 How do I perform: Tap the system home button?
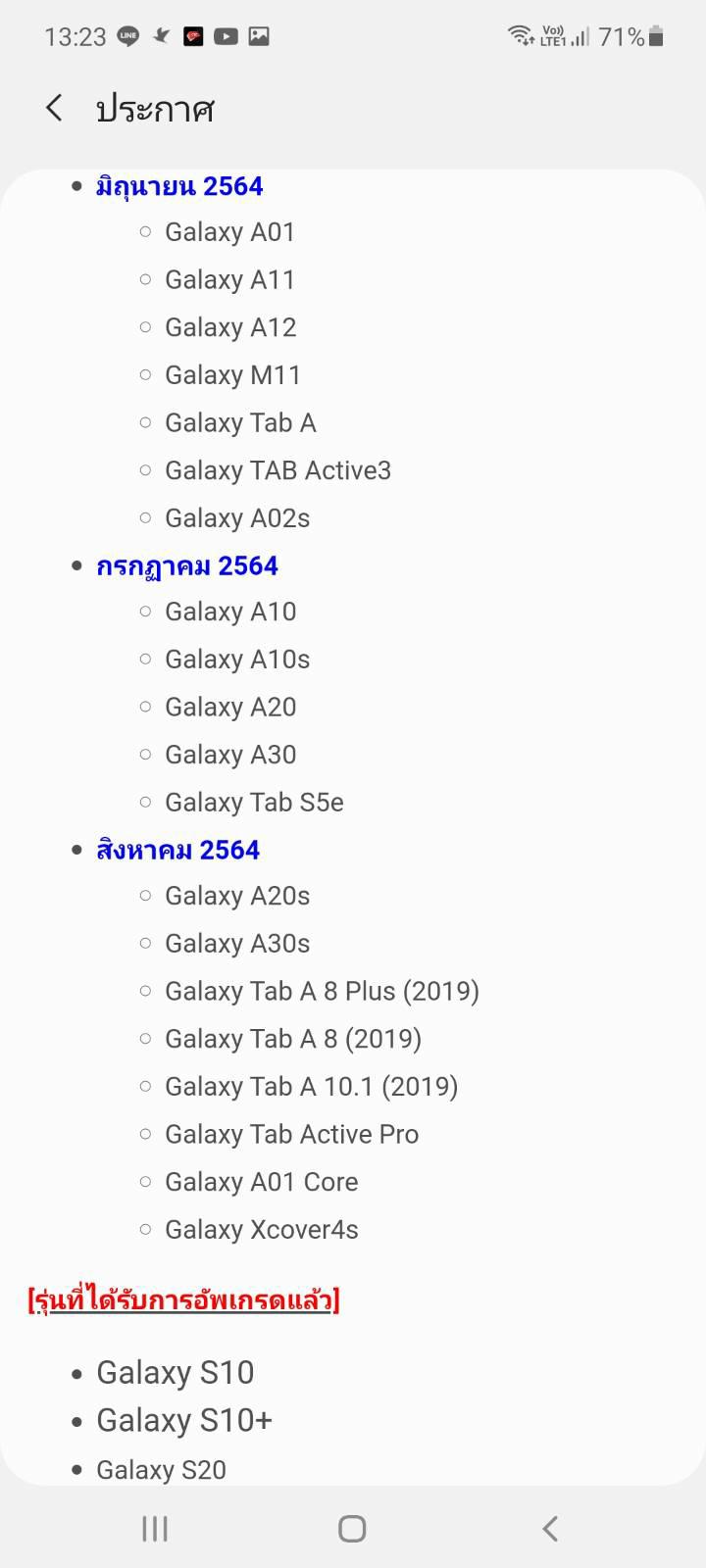[352, 1528]
